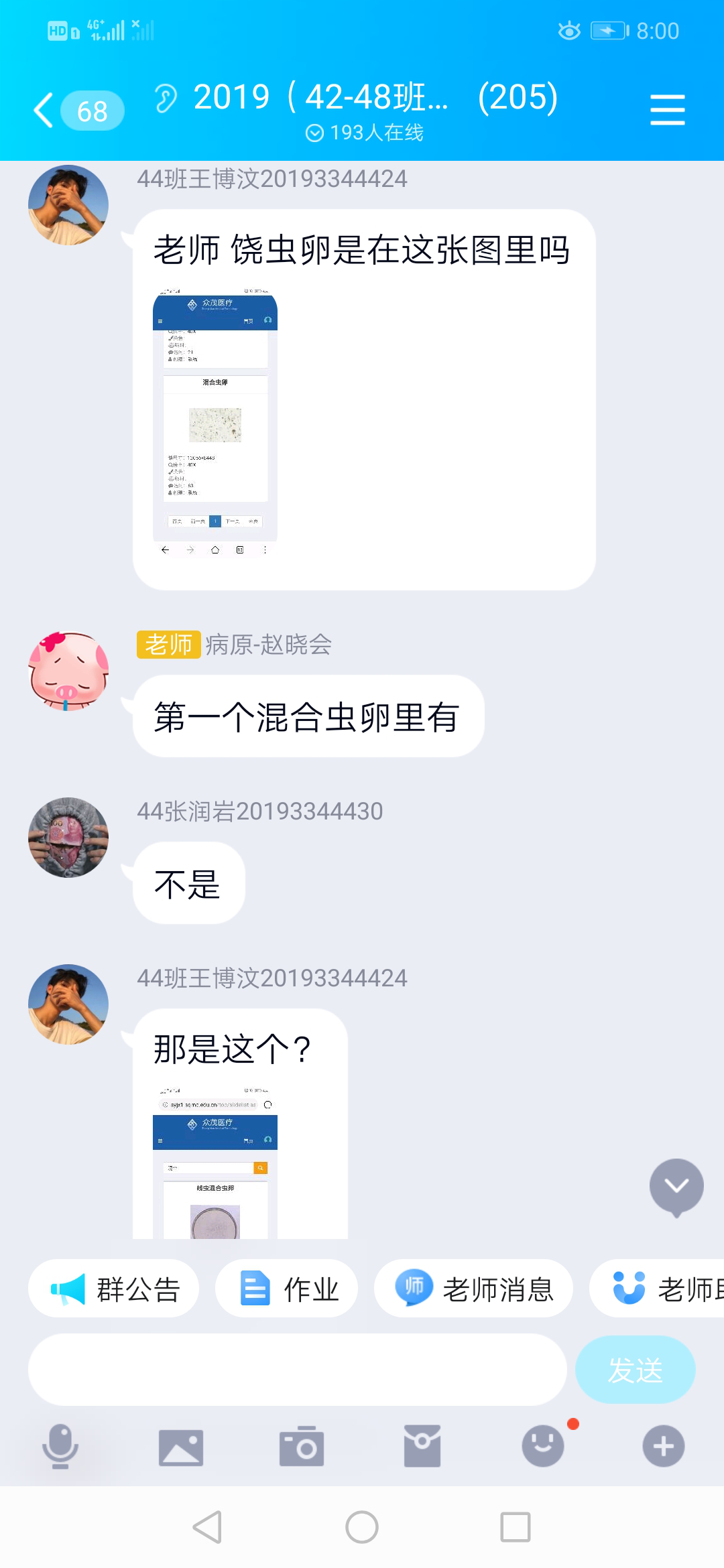Tap the system home button
This screenshot has width=724, height=1568.
[362, 1528]
